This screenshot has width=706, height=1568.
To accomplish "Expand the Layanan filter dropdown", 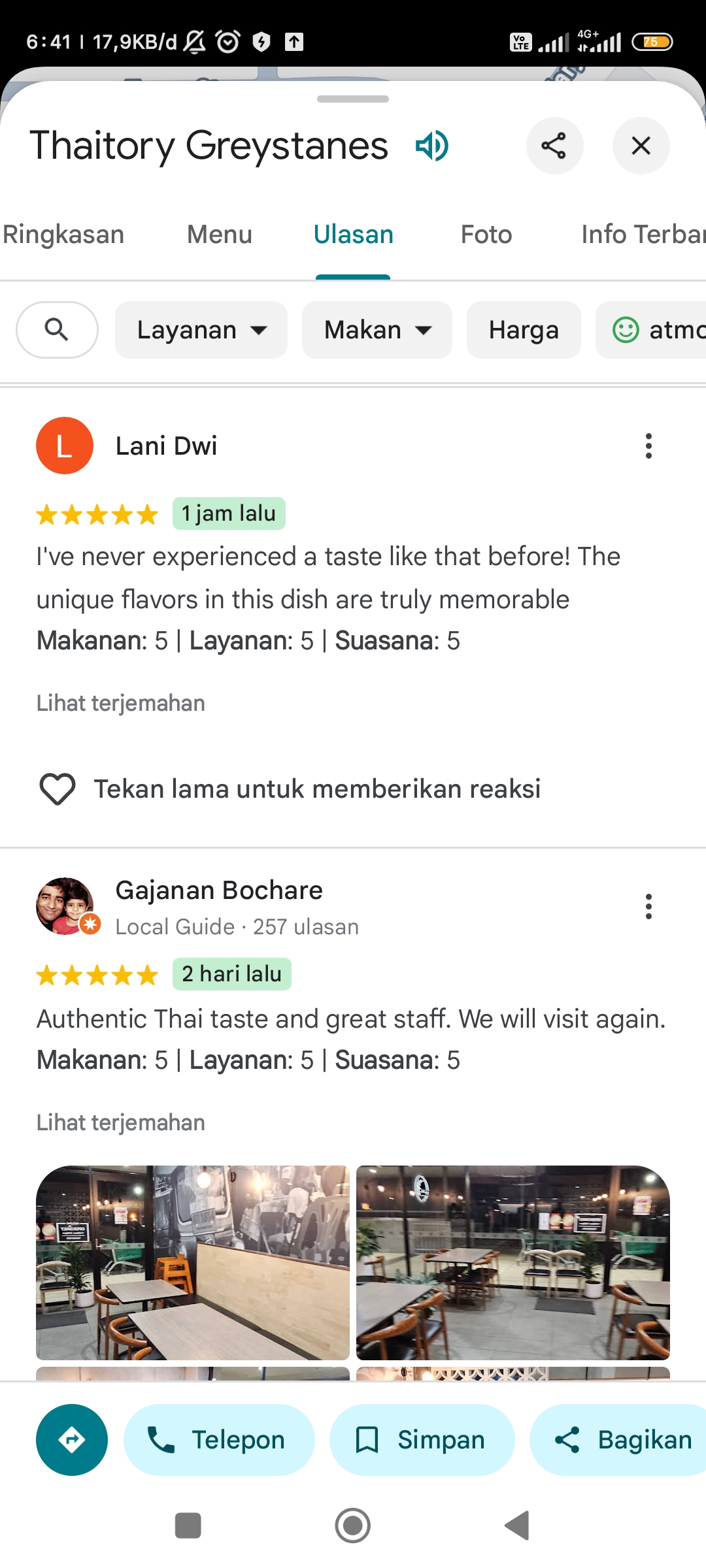I will pos(201,330).
